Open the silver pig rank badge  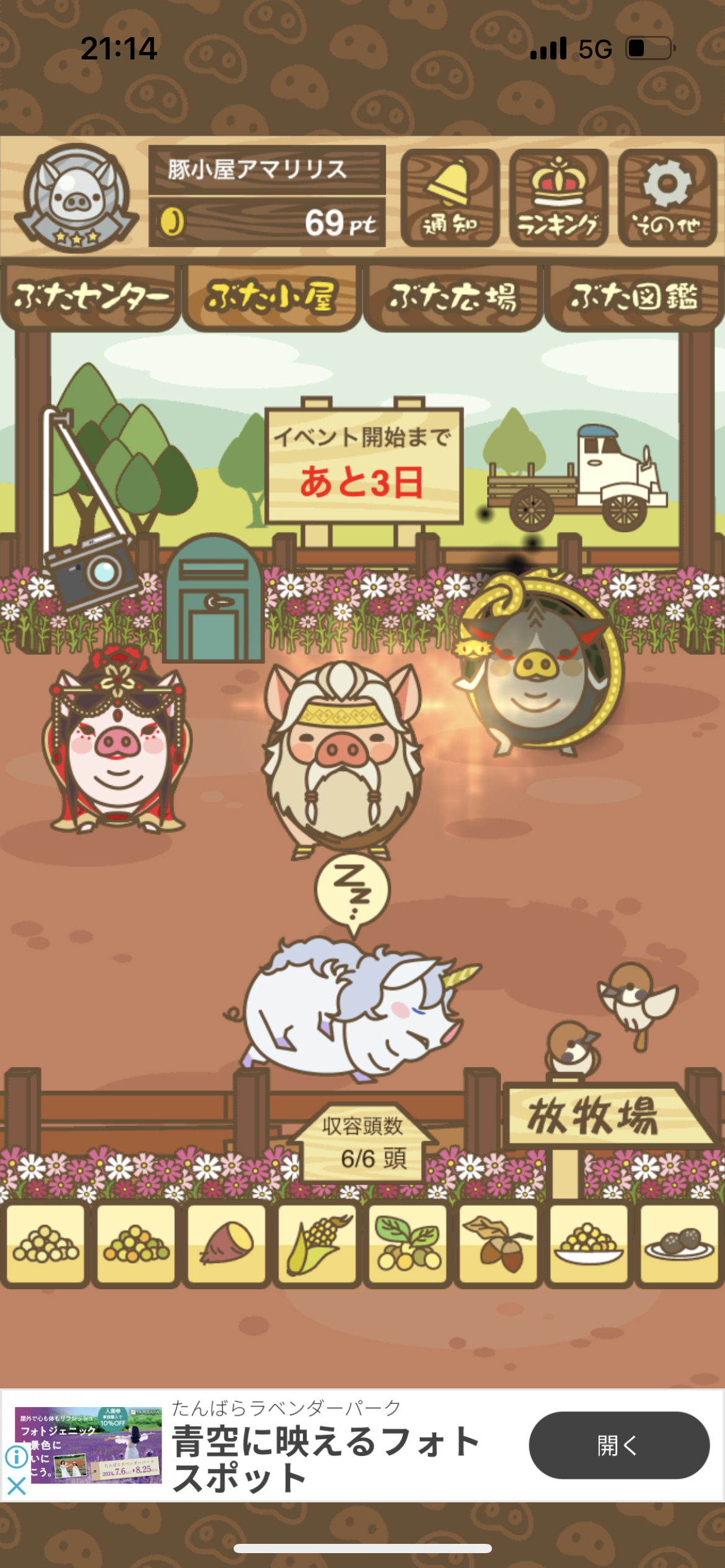[76, 198]
